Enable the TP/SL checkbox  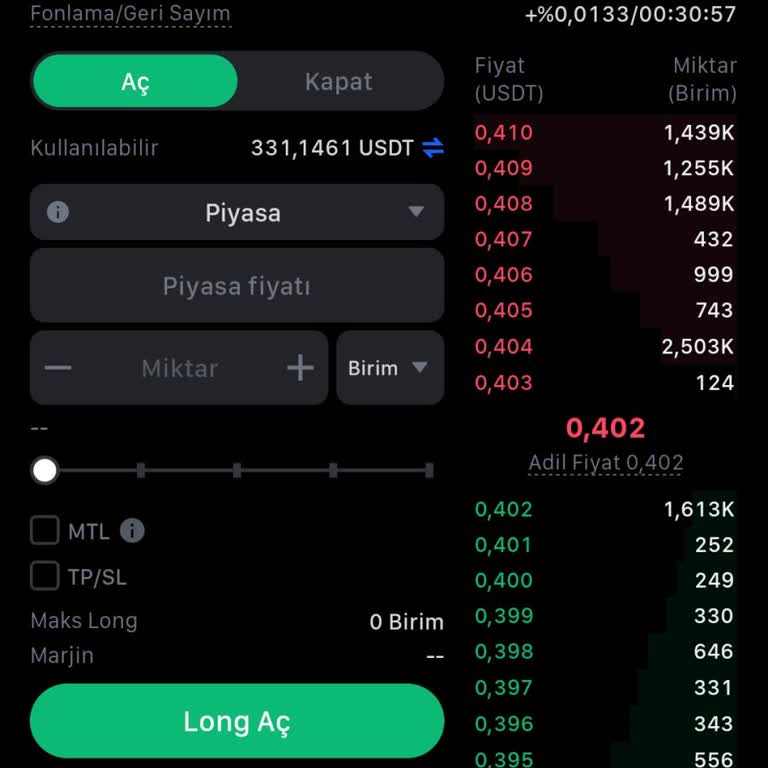45,576
